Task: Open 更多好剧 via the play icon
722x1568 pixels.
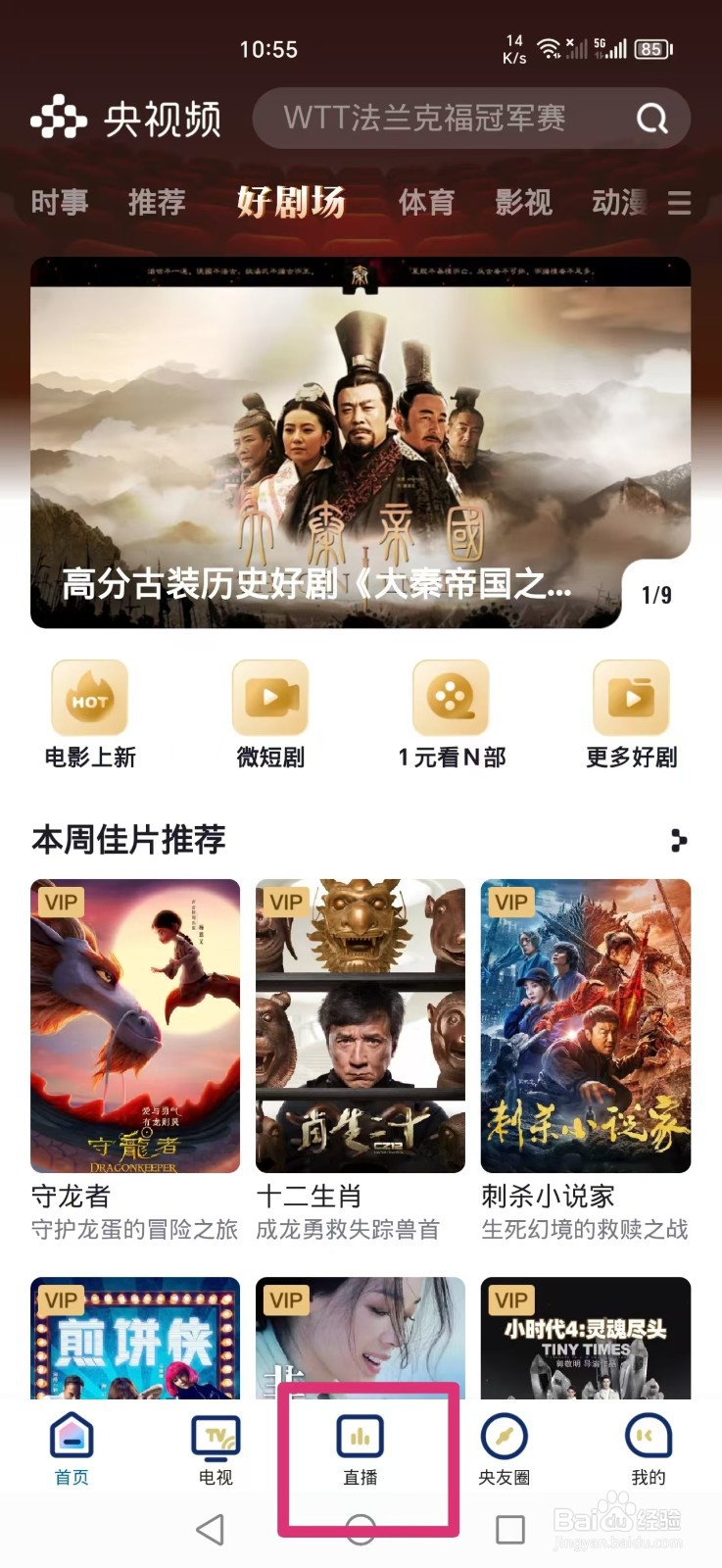Action: tap(632, 698)
